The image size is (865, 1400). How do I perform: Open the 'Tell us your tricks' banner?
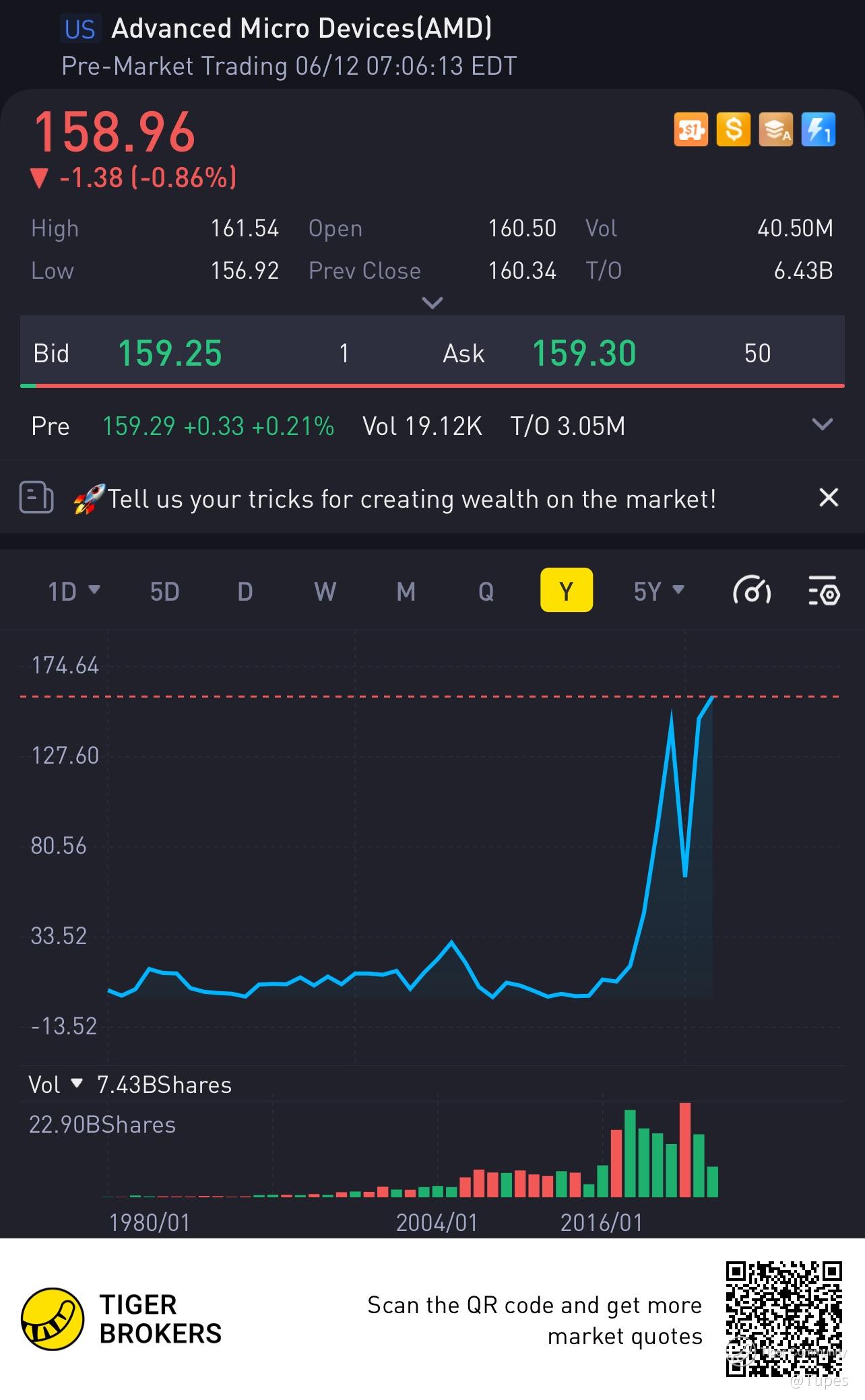click(411, 499)
